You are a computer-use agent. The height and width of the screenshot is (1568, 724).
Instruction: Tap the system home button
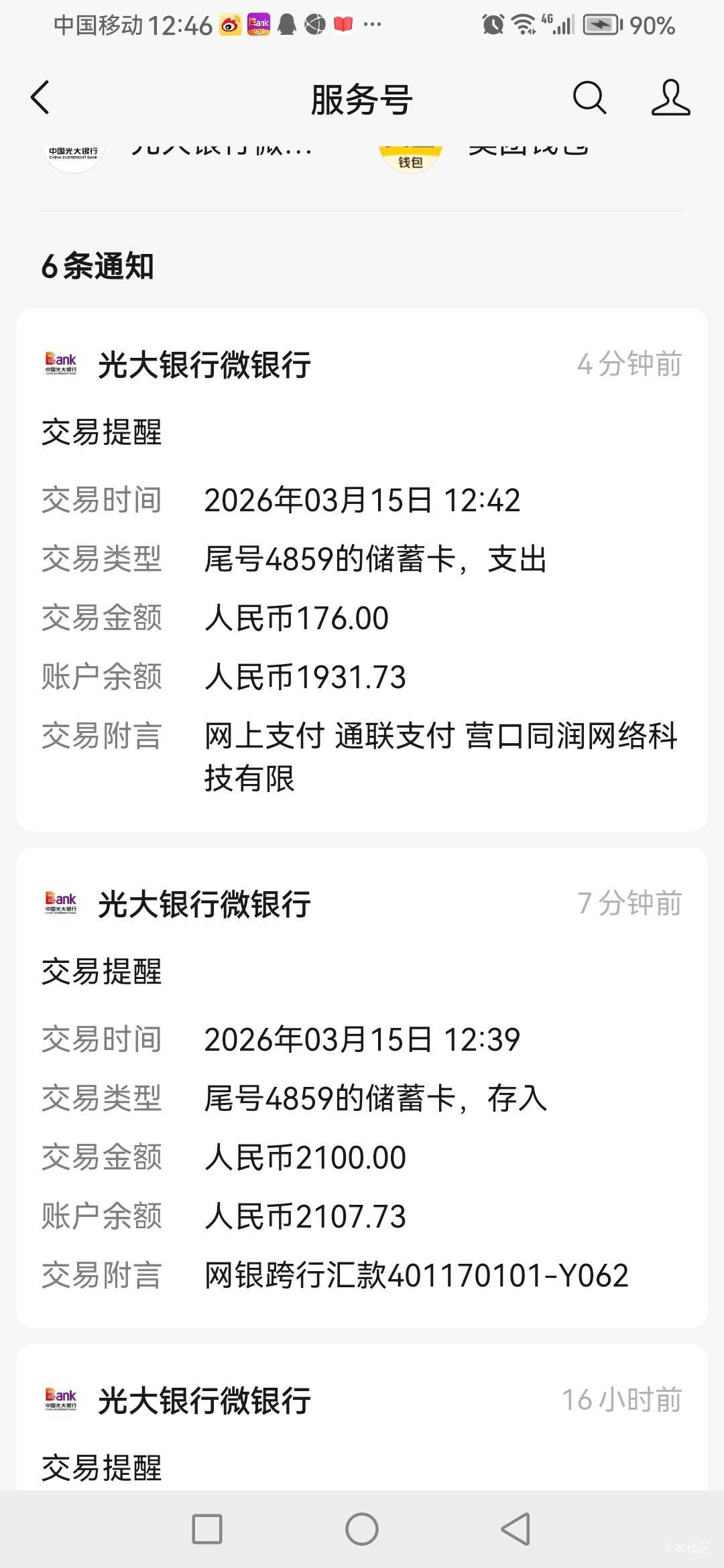tap(362, 1530)
